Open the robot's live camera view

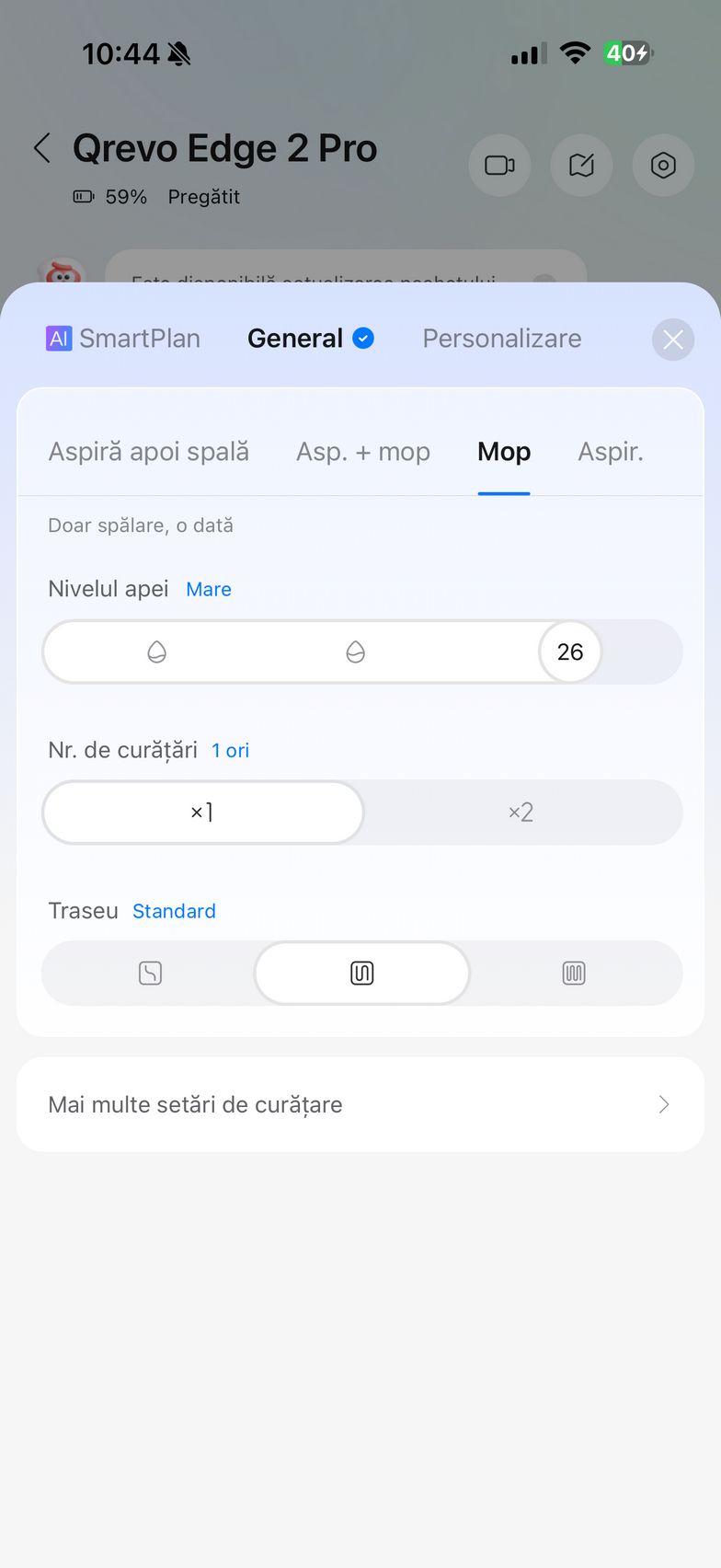[x=499, y=166]
